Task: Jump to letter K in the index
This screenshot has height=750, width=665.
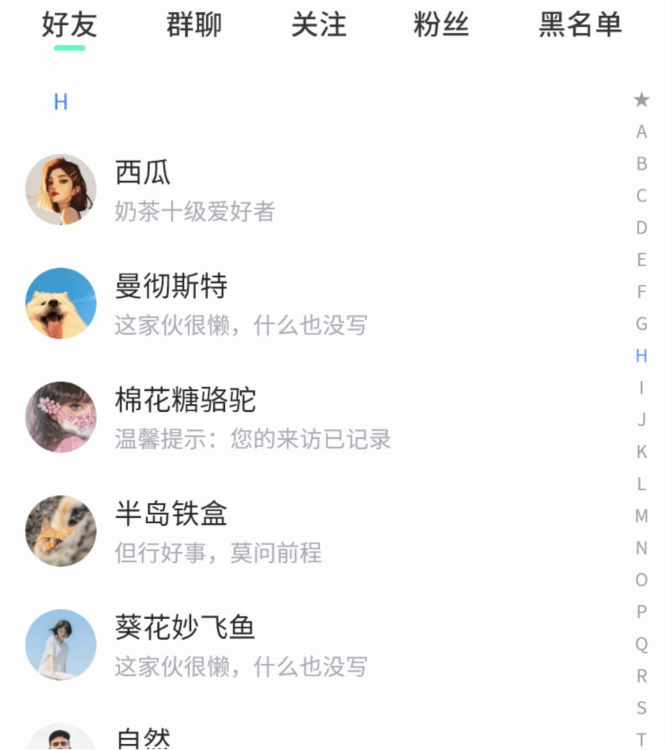Action: tap(642, 452)
